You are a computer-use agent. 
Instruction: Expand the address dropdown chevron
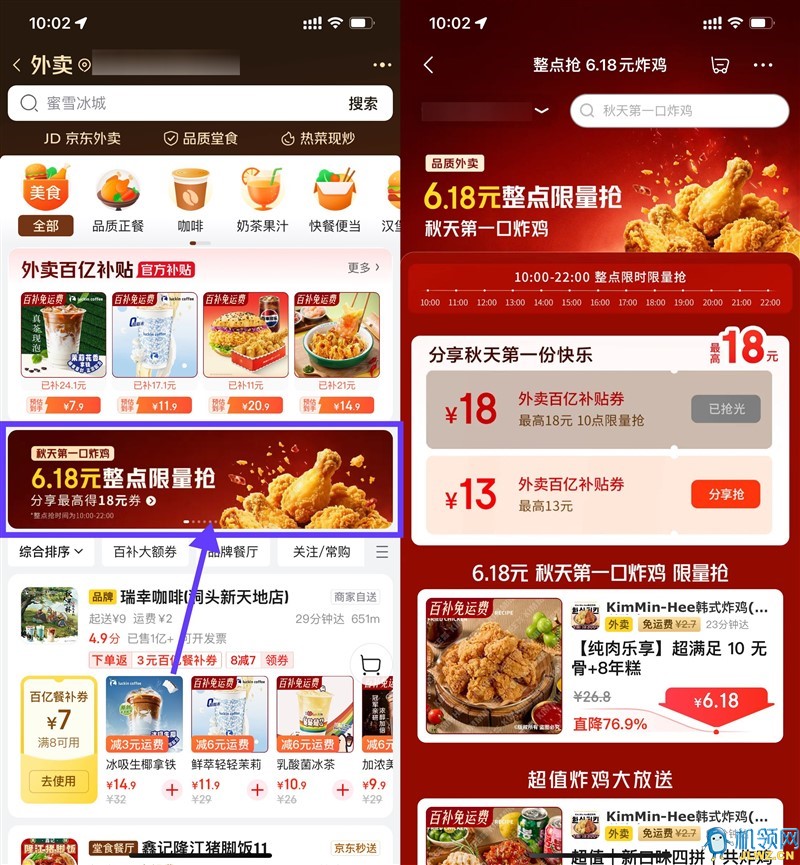543,111
